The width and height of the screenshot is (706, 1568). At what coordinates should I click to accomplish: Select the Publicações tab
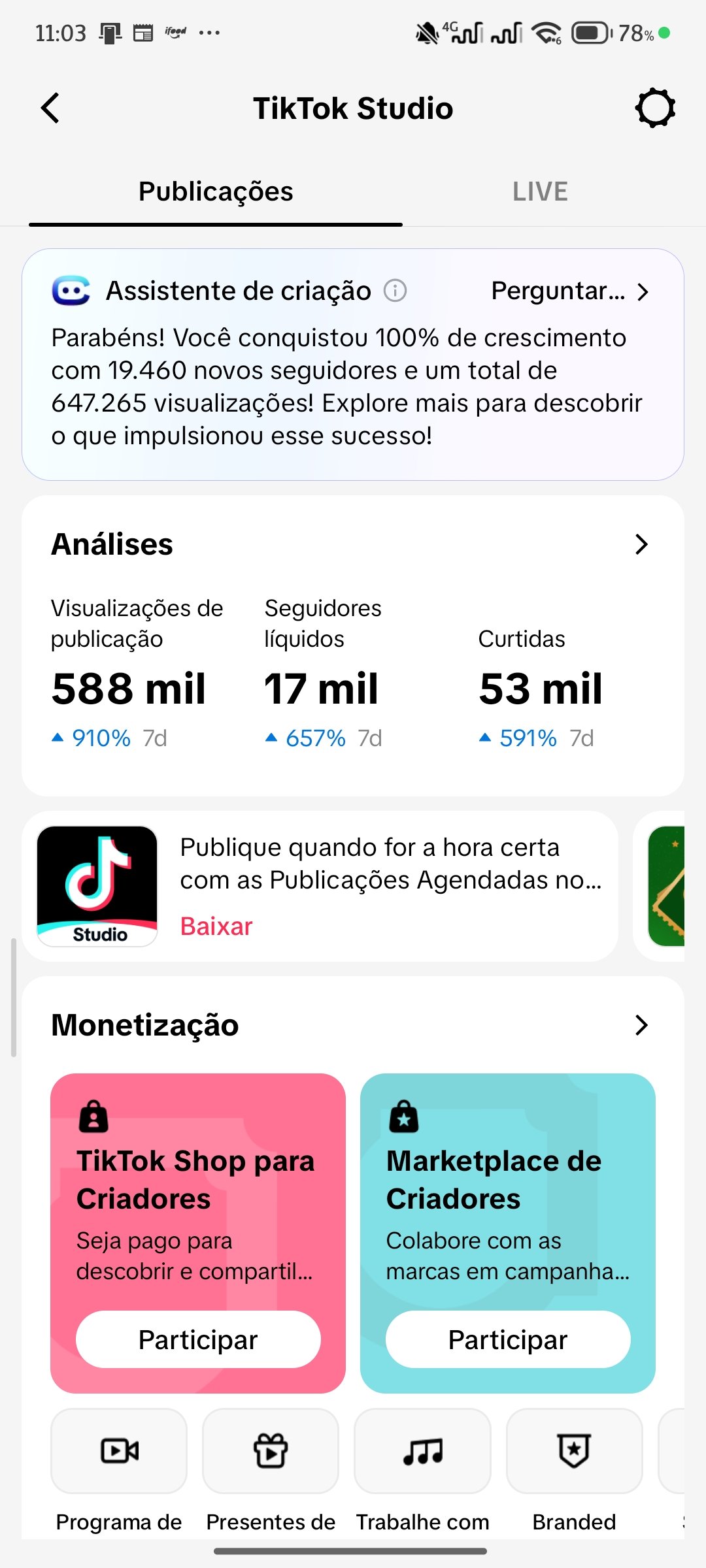[x=216, y=191]
